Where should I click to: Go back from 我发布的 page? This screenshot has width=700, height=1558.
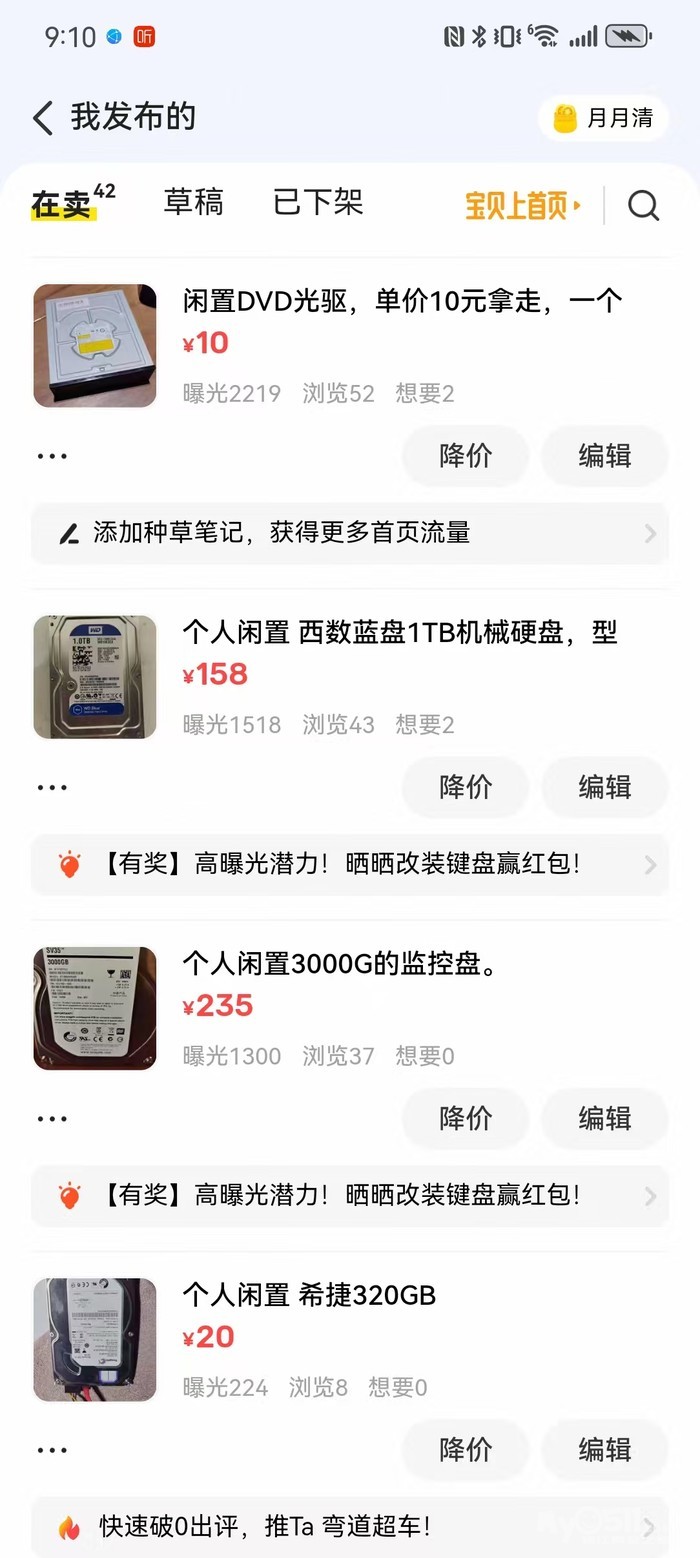42,118
